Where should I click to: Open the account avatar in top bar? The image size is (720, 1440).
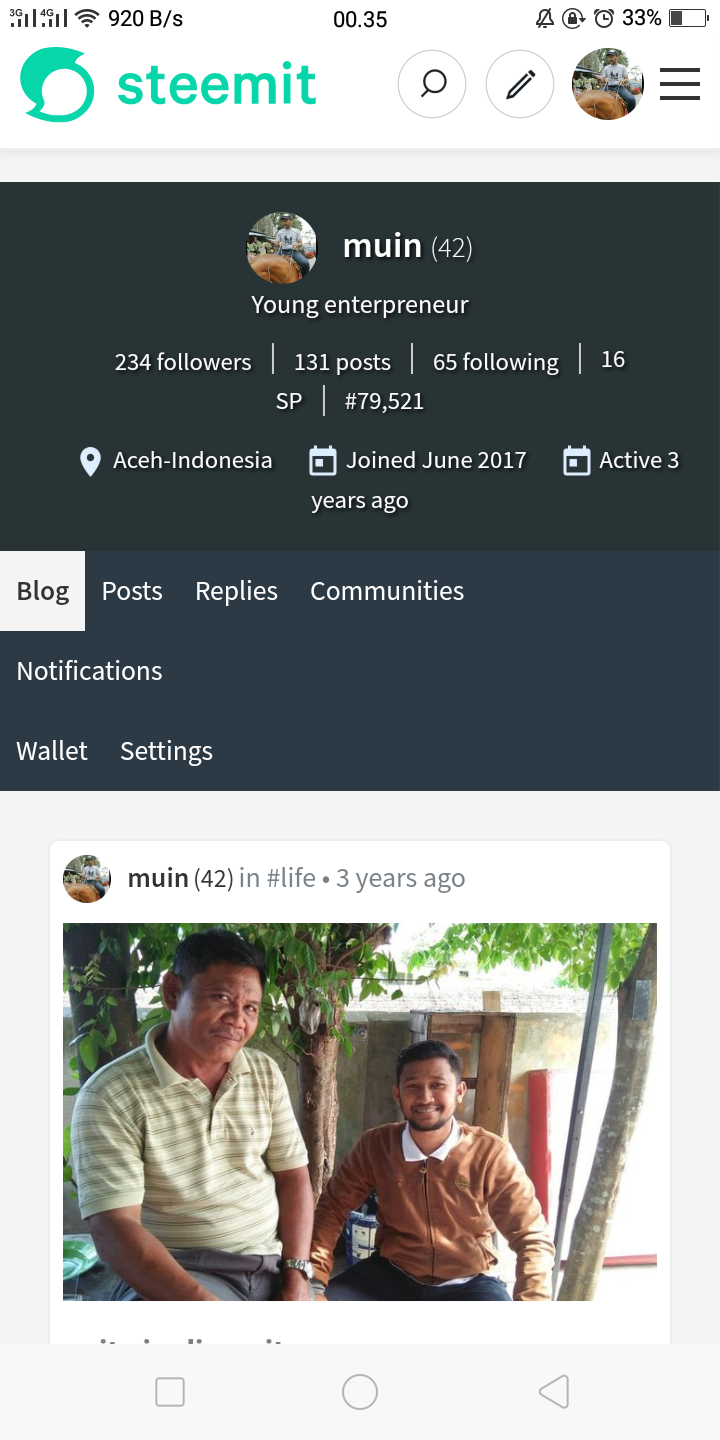click(x=607, y=84)
